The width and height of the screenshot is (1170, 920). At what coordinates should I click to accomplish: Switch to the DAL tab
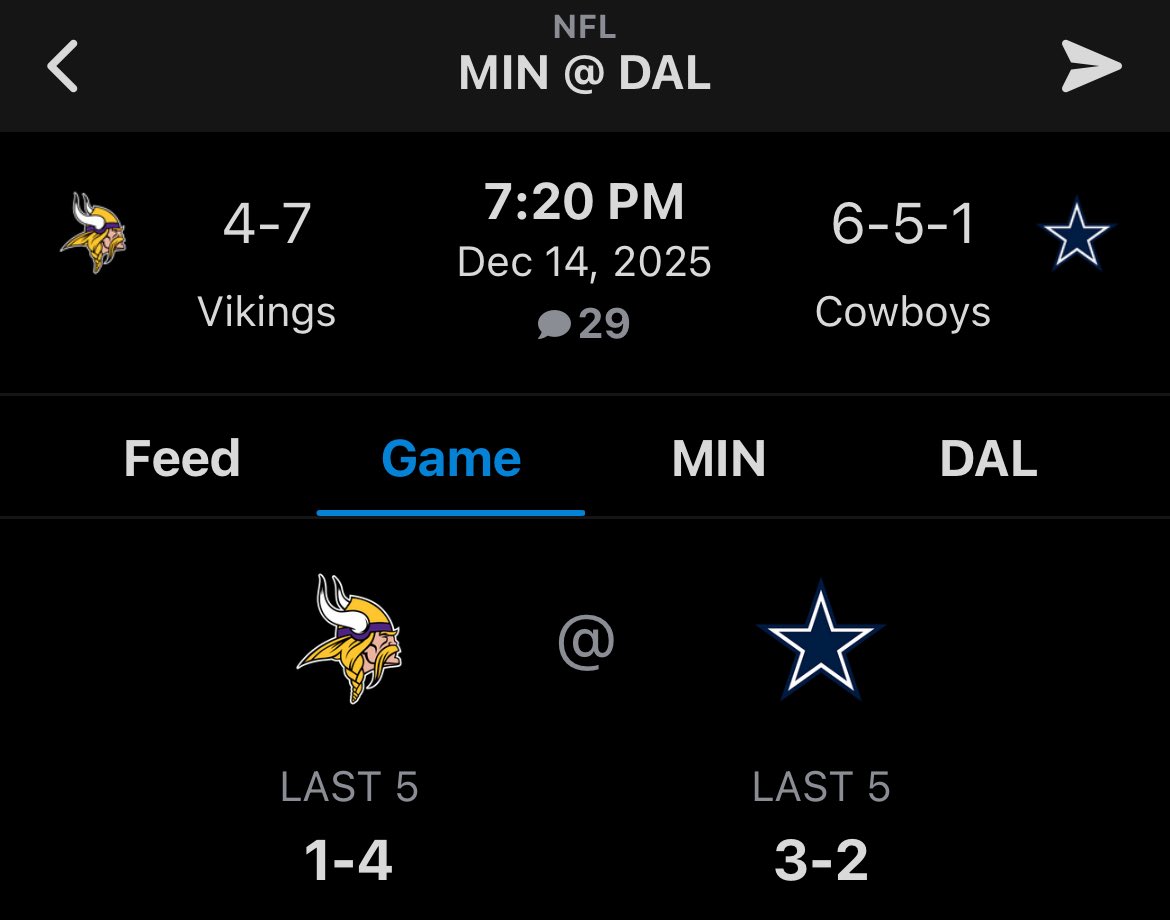click(988, 459)
